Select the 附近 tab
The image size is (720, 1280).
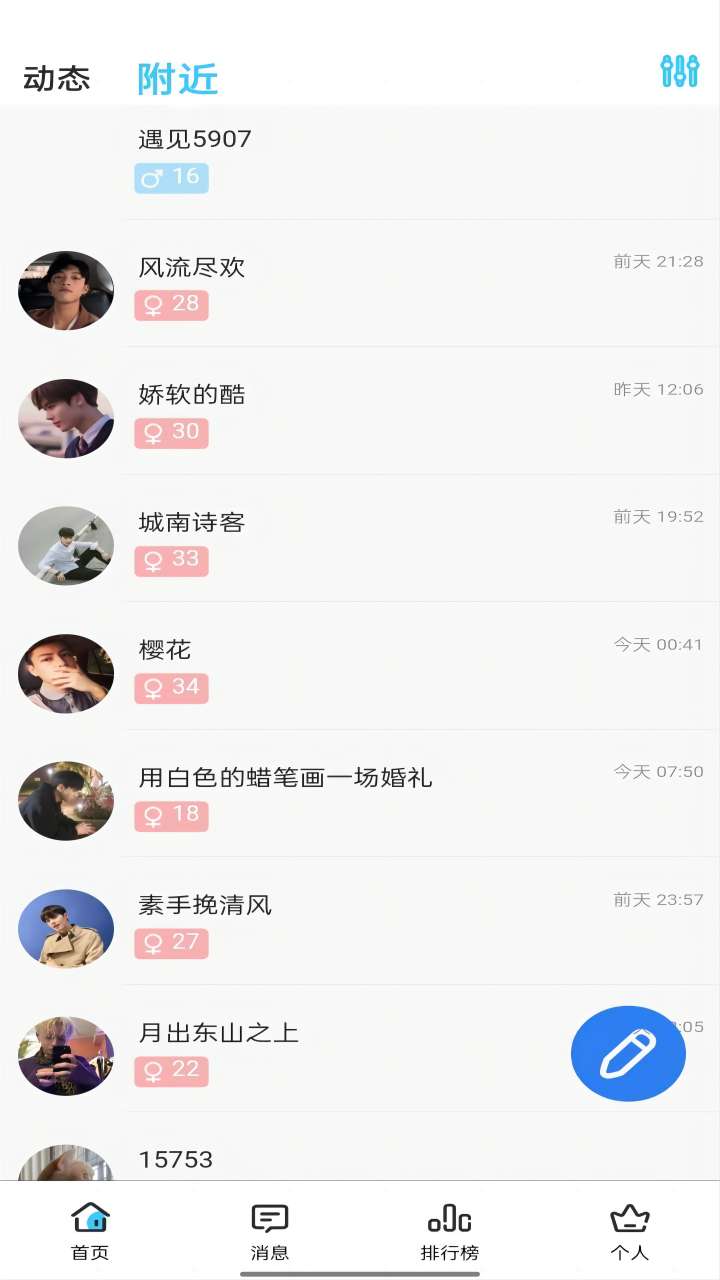(177, 78)
